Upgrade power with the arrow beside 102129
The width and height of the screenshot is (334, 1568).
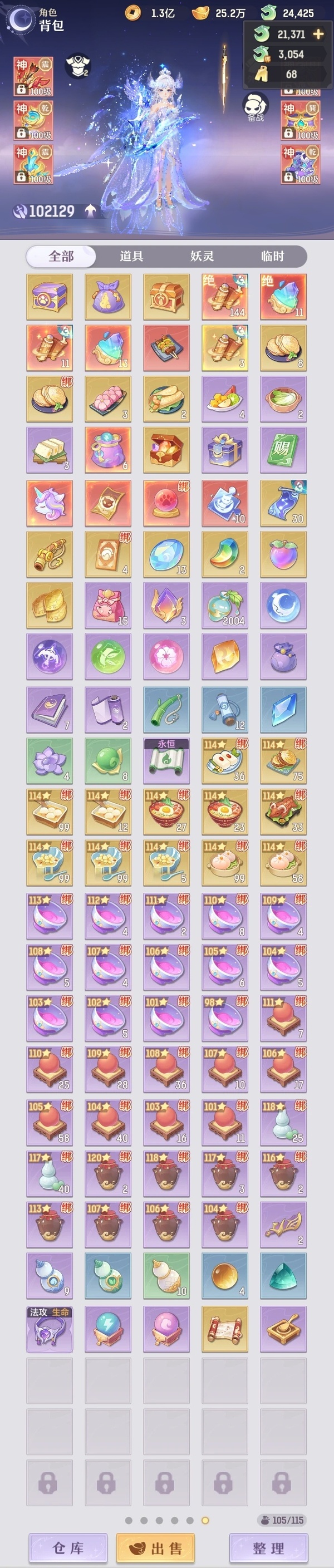pos(90,210)
